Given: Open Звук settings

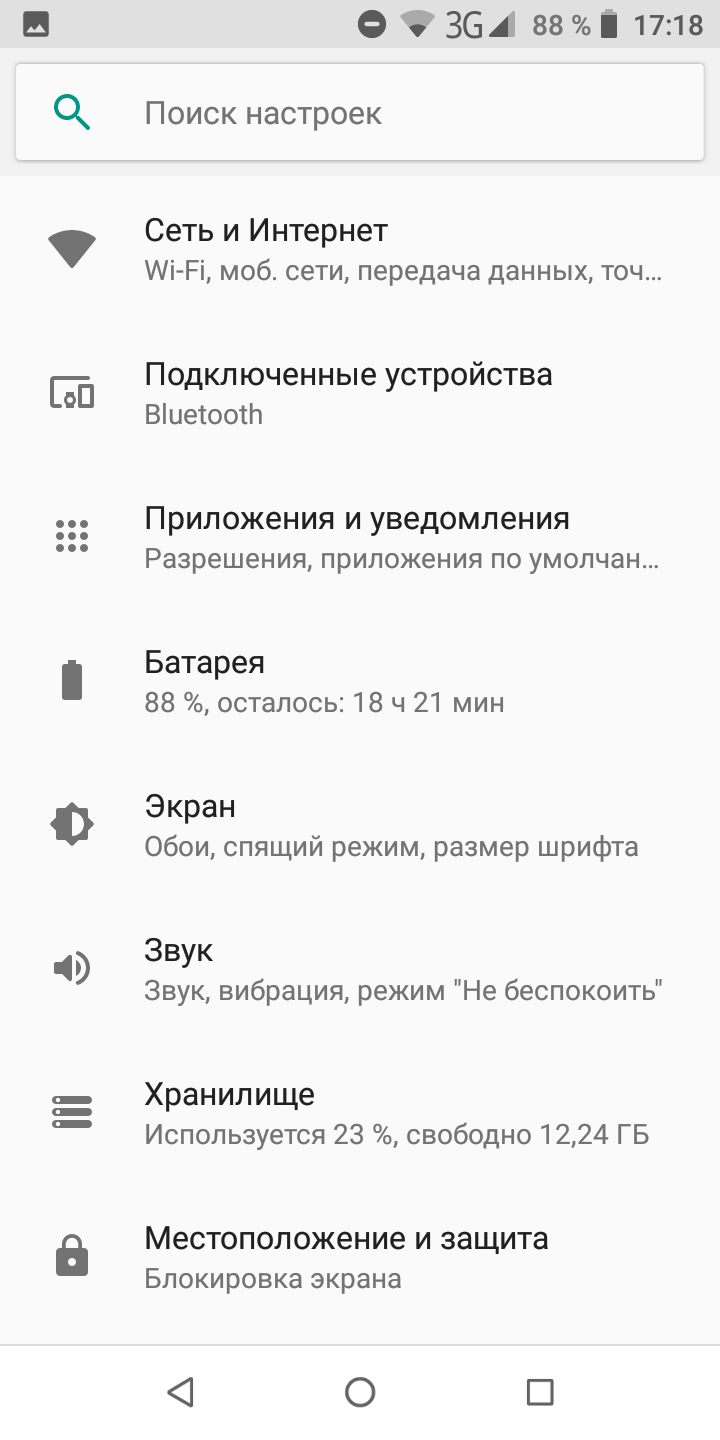Looking at the screenshot, I should (x=360, y=969).
